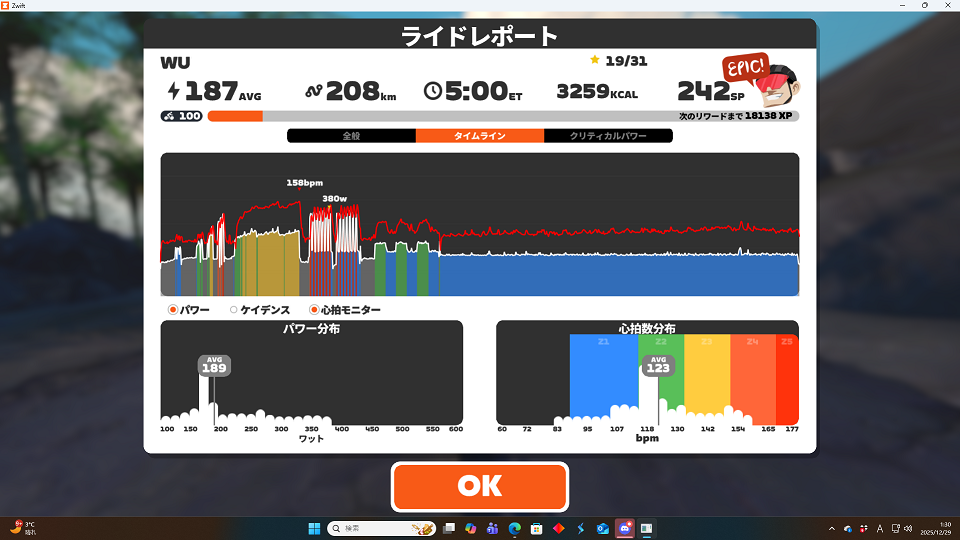Enable the ケイデンス graph option
Image resolution: width=960 pixels, height=540 pixels.
tap(234, 310)
